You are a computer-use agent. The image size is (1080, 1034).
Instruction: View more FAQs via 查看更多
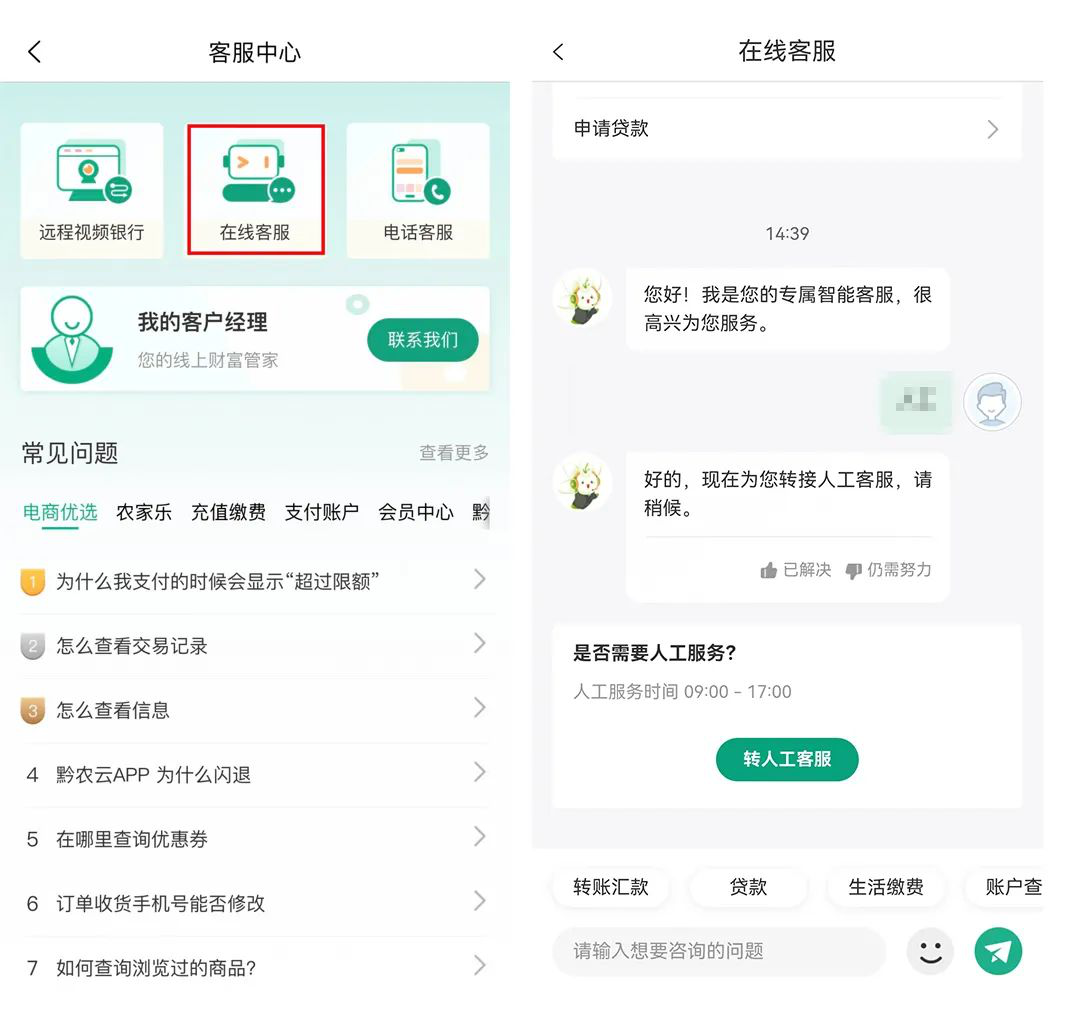453,453
